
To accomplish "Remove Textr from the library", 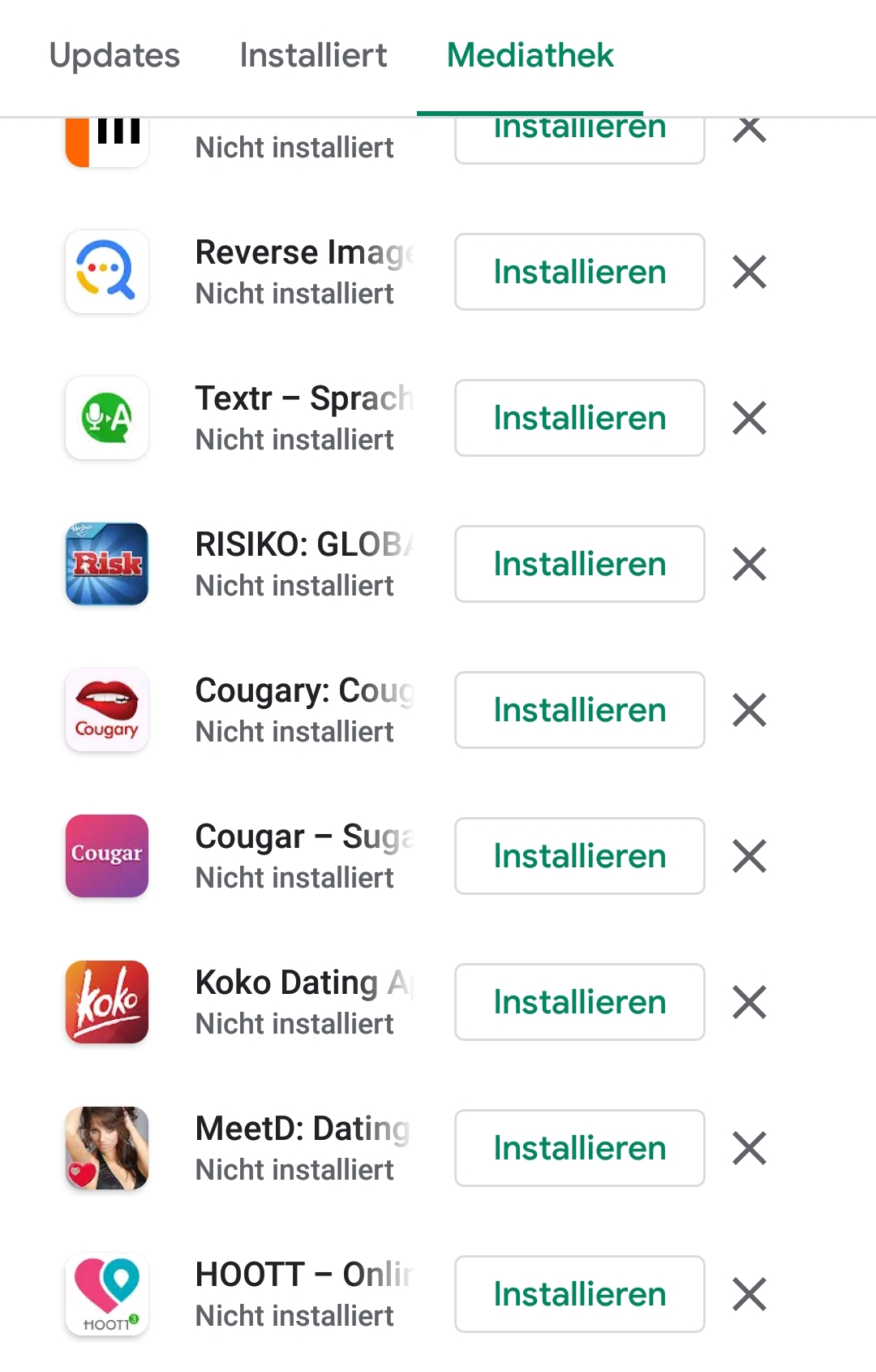I will pos(749,418).
